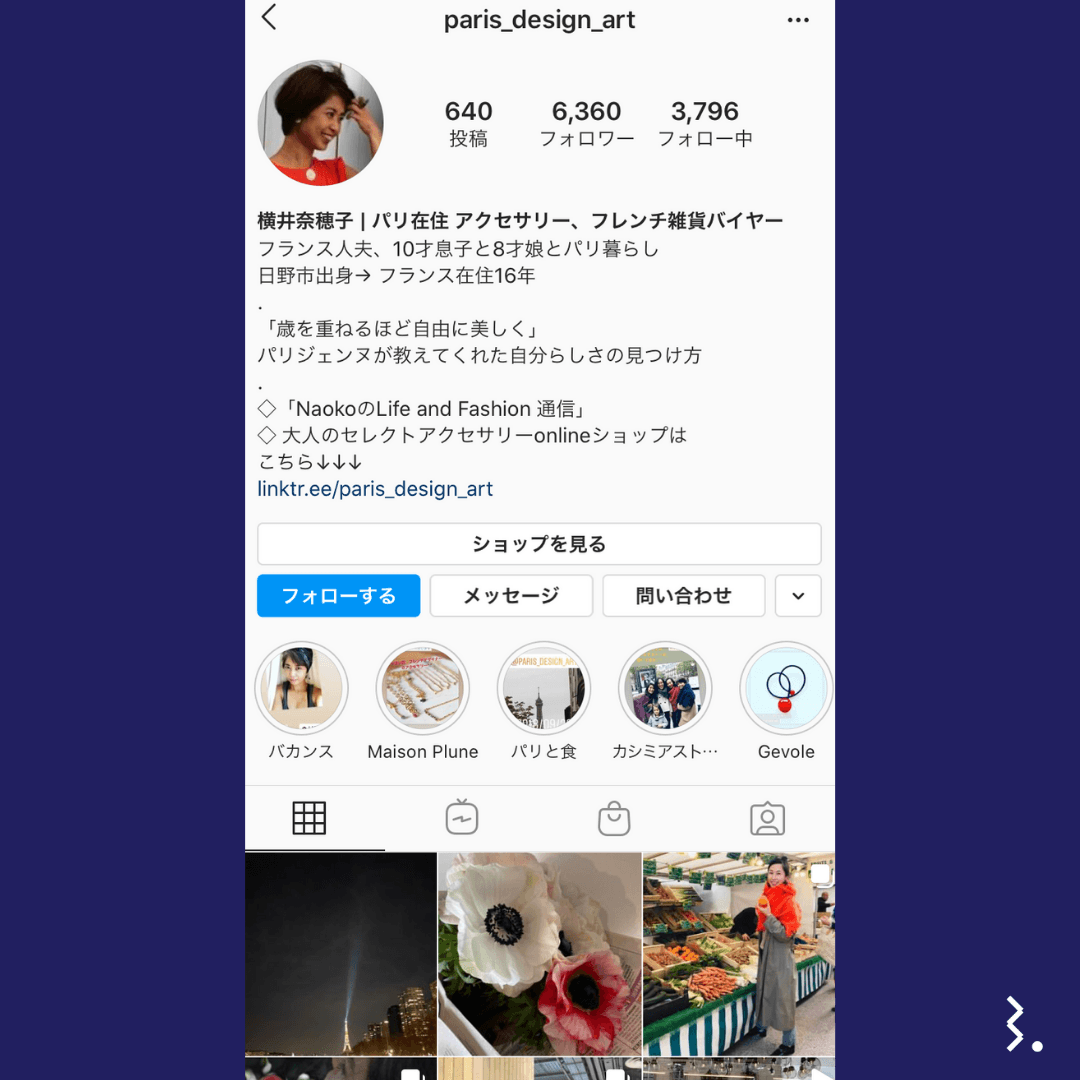Open the paris_design_art profile picture
Image resolution: width=1080 pixels, height=1080 pixels.
(x=320, y=123)
